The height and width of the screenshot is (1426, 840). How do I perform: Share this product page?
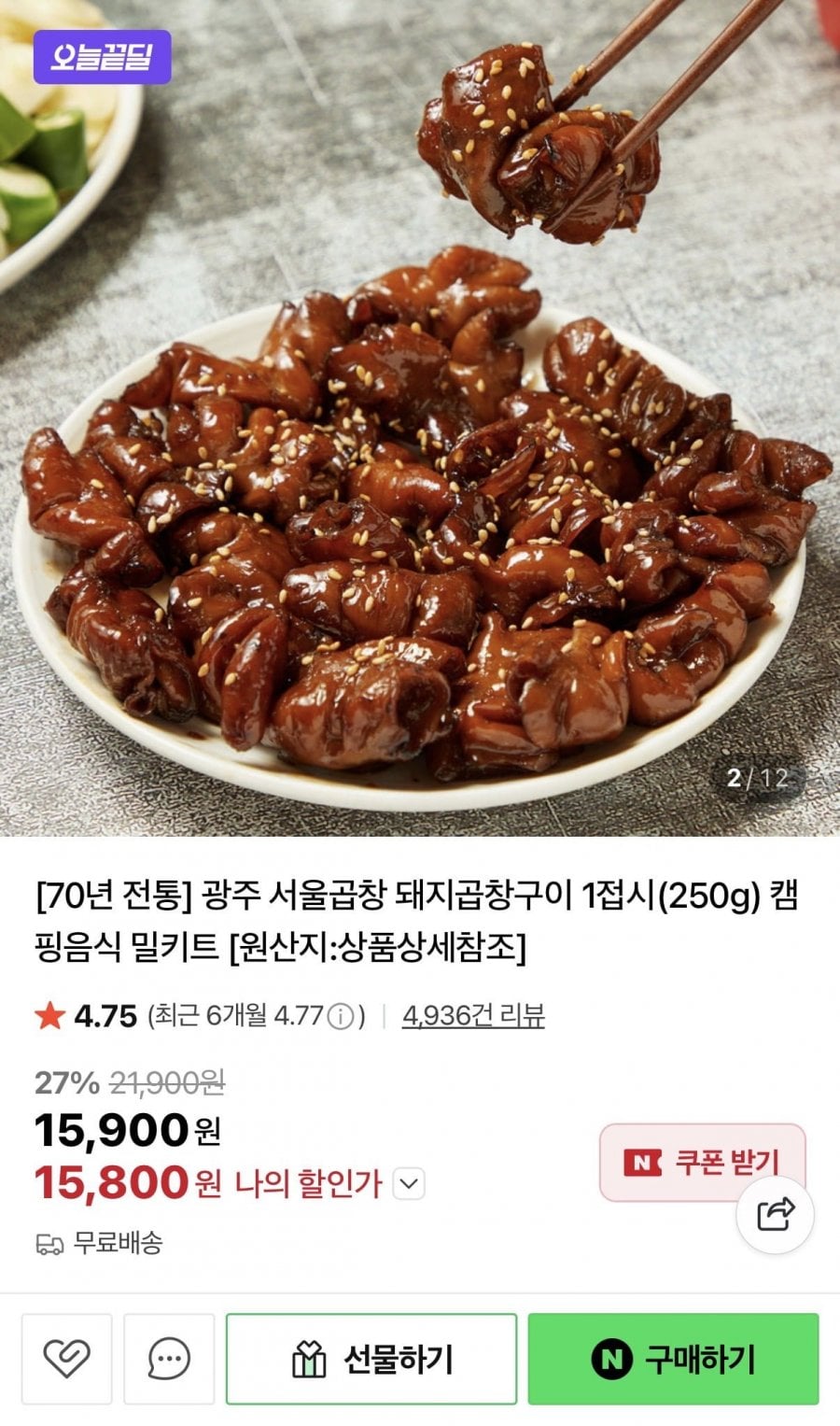click(x=776, y=1214)
